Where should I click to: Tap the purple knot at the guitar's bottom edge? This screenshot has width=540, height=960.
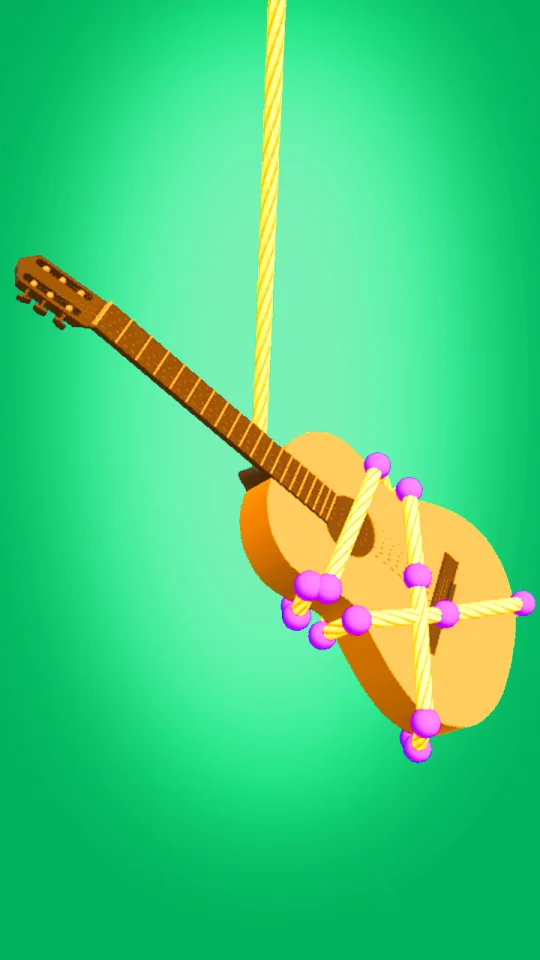click(x=425, y=723)
